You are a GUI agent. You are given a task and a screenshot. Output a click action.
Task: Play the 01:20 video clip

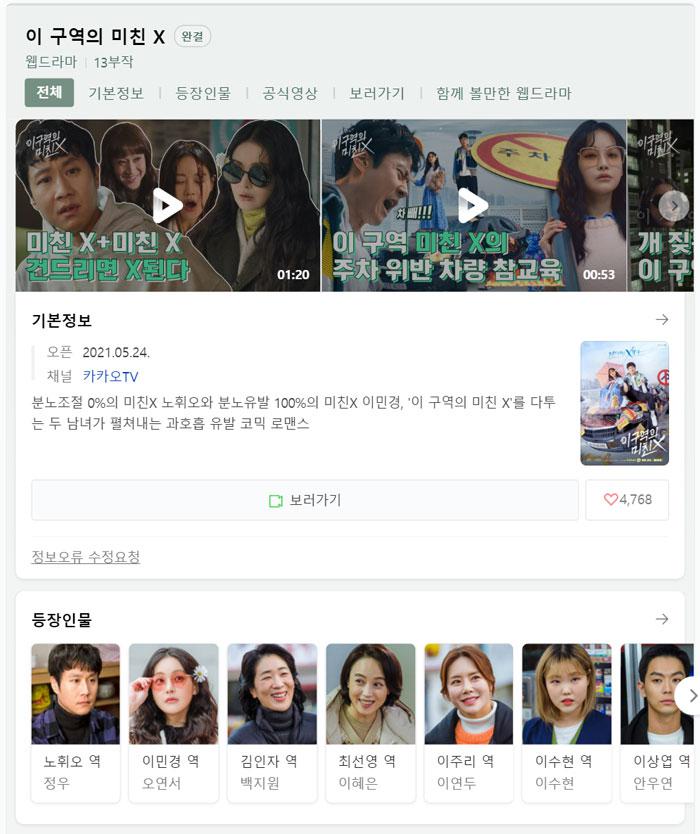tap(168, 206)
